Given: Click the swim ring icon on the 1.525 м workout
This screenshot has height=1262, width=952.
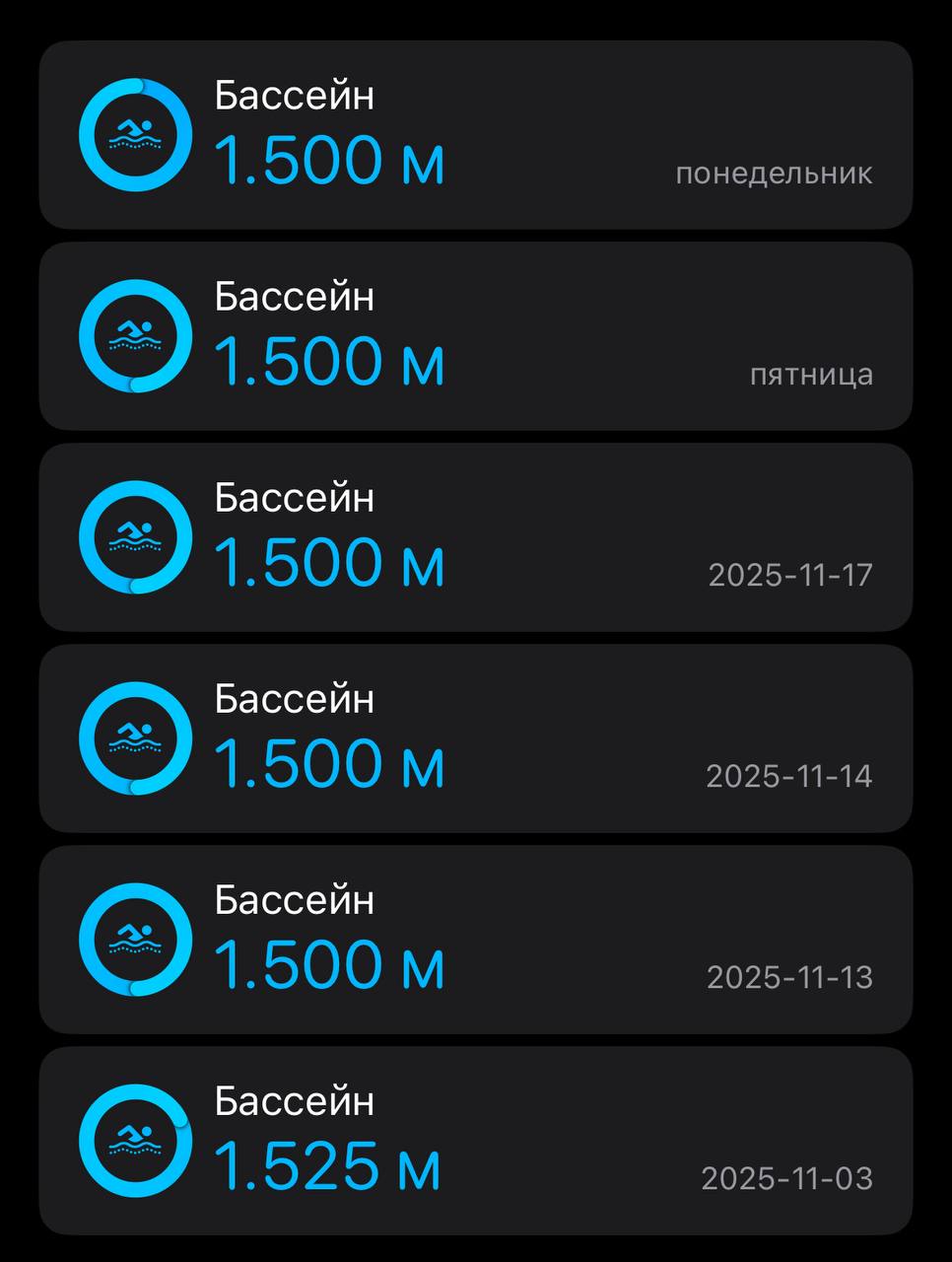Looking at the screenshot, I should coord(135,1139).
